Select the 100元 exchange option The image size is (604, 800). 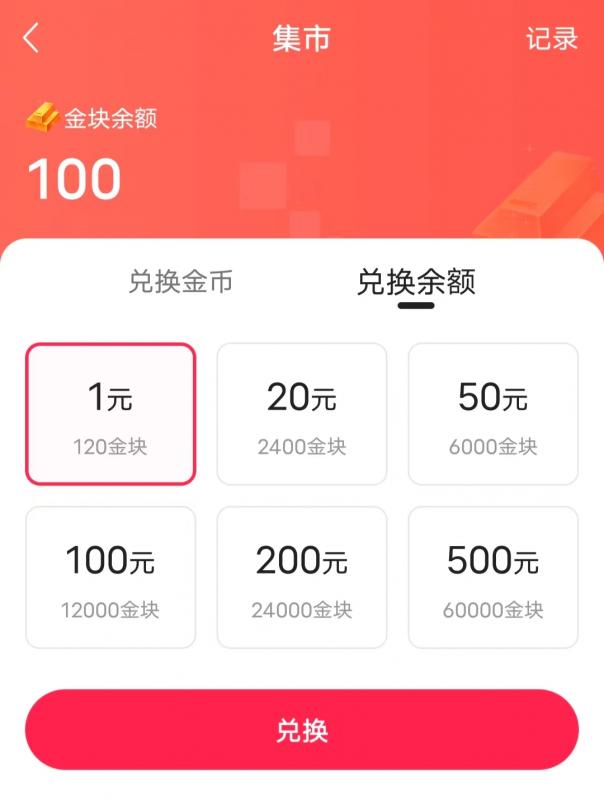pyautogui.click(x=110, y=577)
